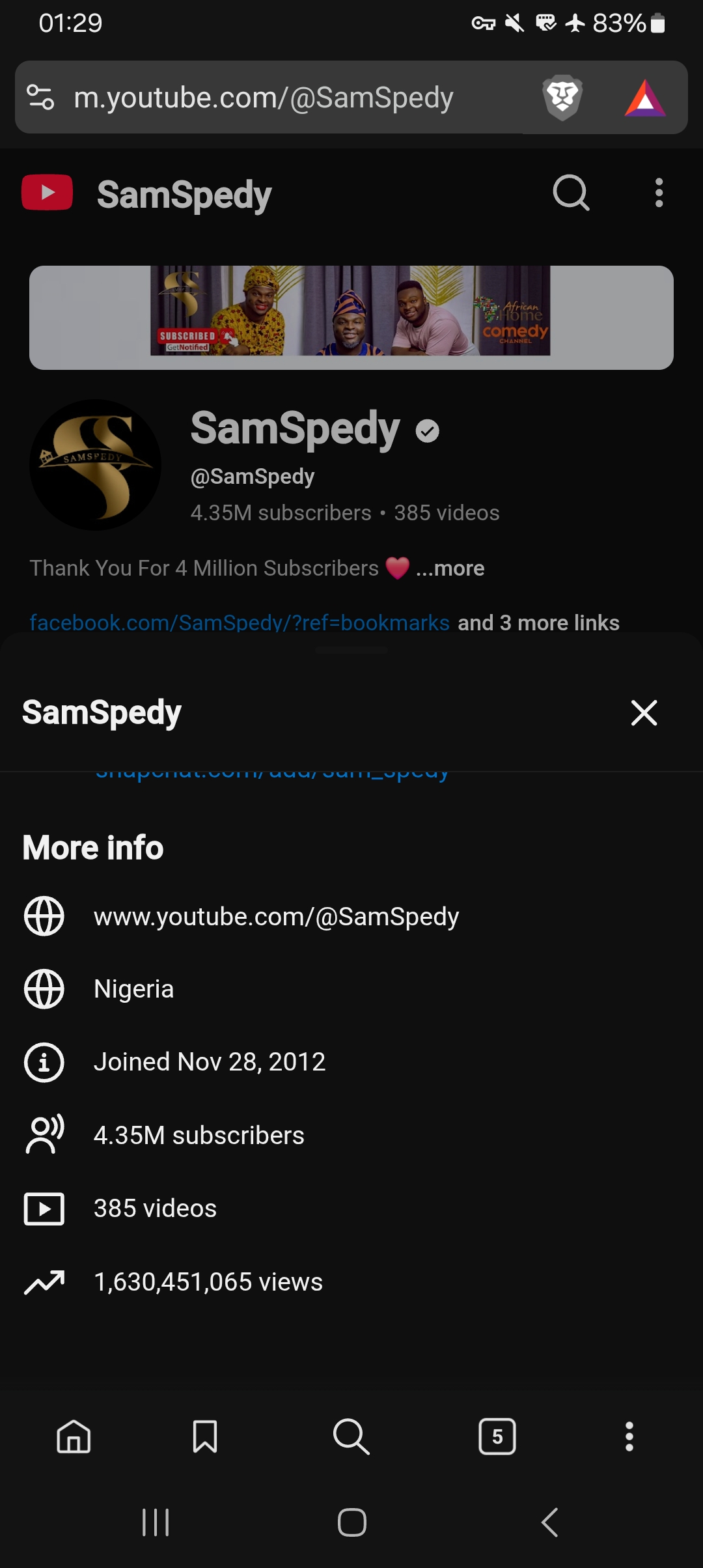Open Brave Rewards triangle icon
This screenshot has width=703, height=1568.
pos(644,98)
